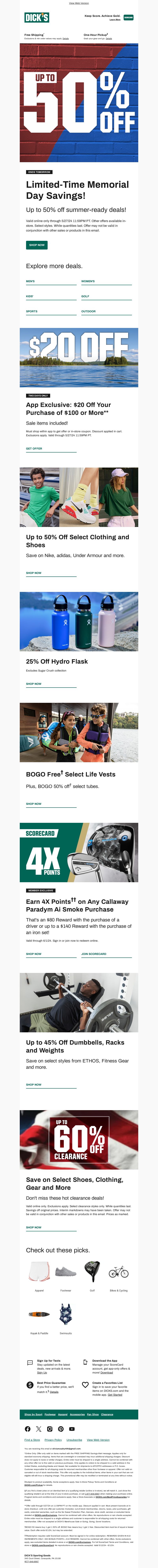This screenshot has height=1568, width=158.
Task: Tap the Unsubscribe link in footer
Action: pyautogui.click(x=74, y=1439)
